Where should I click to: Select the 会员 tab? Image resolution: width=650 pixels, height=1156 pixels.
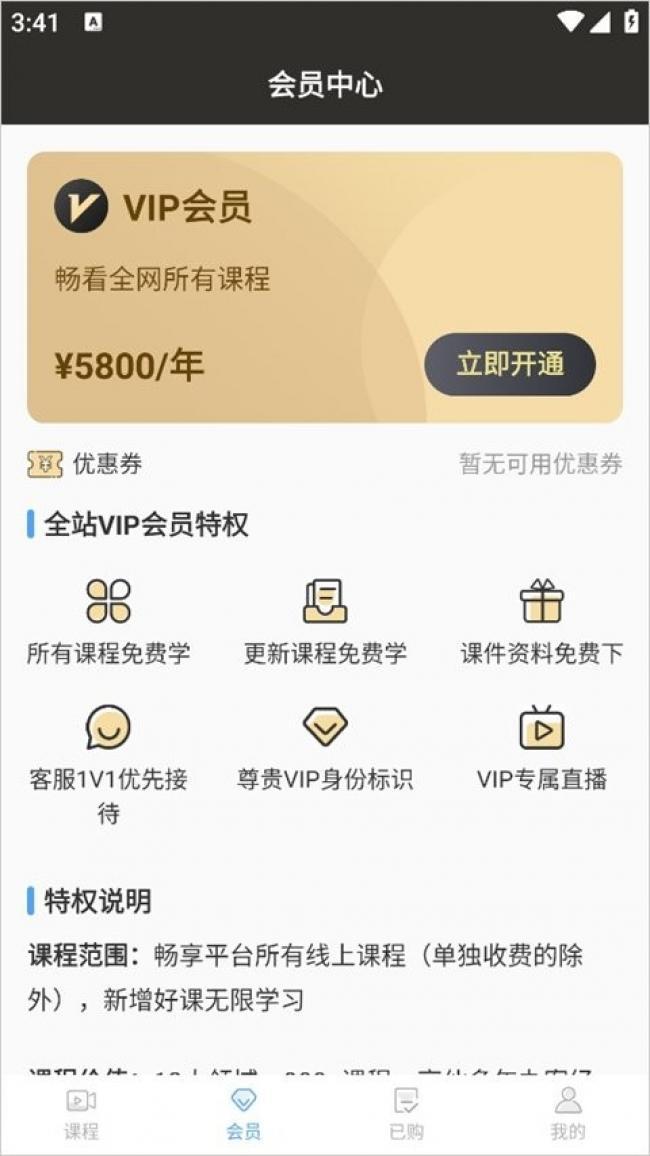[243, 1115]
